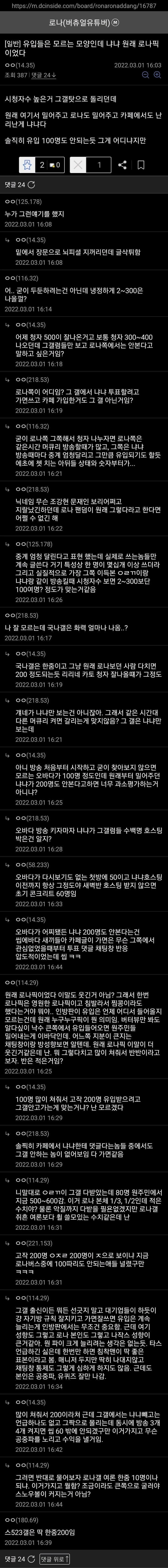Downvote this post with X button

pos(77,164)
